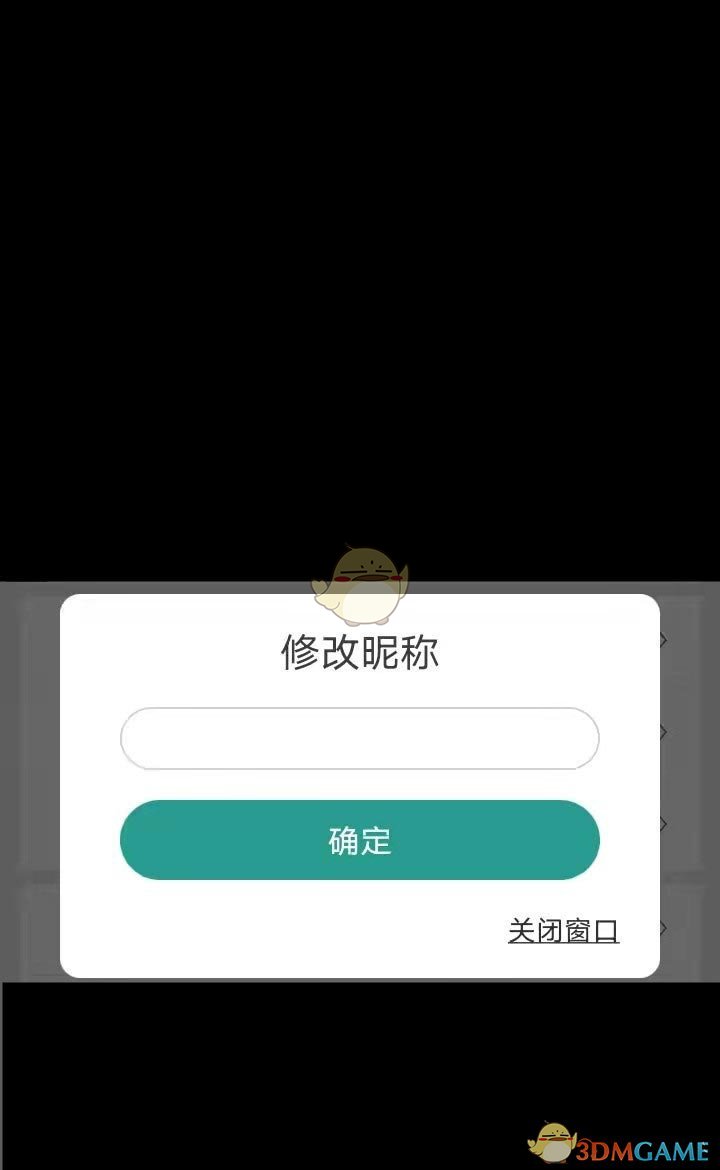The image size is (720, 1170).
Task: Confirm the nickname with 确定
Action: click(359, 840)
